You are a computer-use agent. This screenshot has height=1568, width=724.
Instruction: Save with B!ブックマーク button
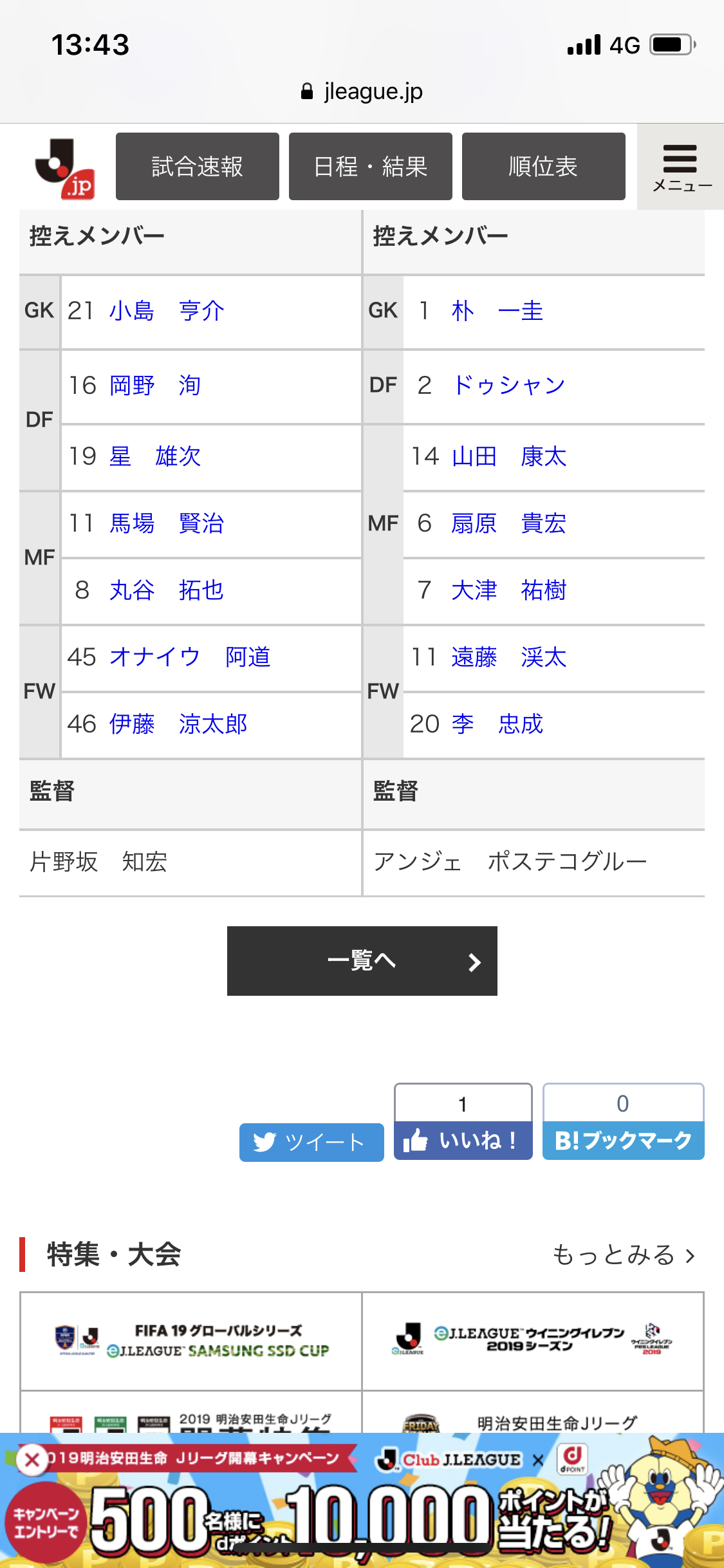[623, 1141]
